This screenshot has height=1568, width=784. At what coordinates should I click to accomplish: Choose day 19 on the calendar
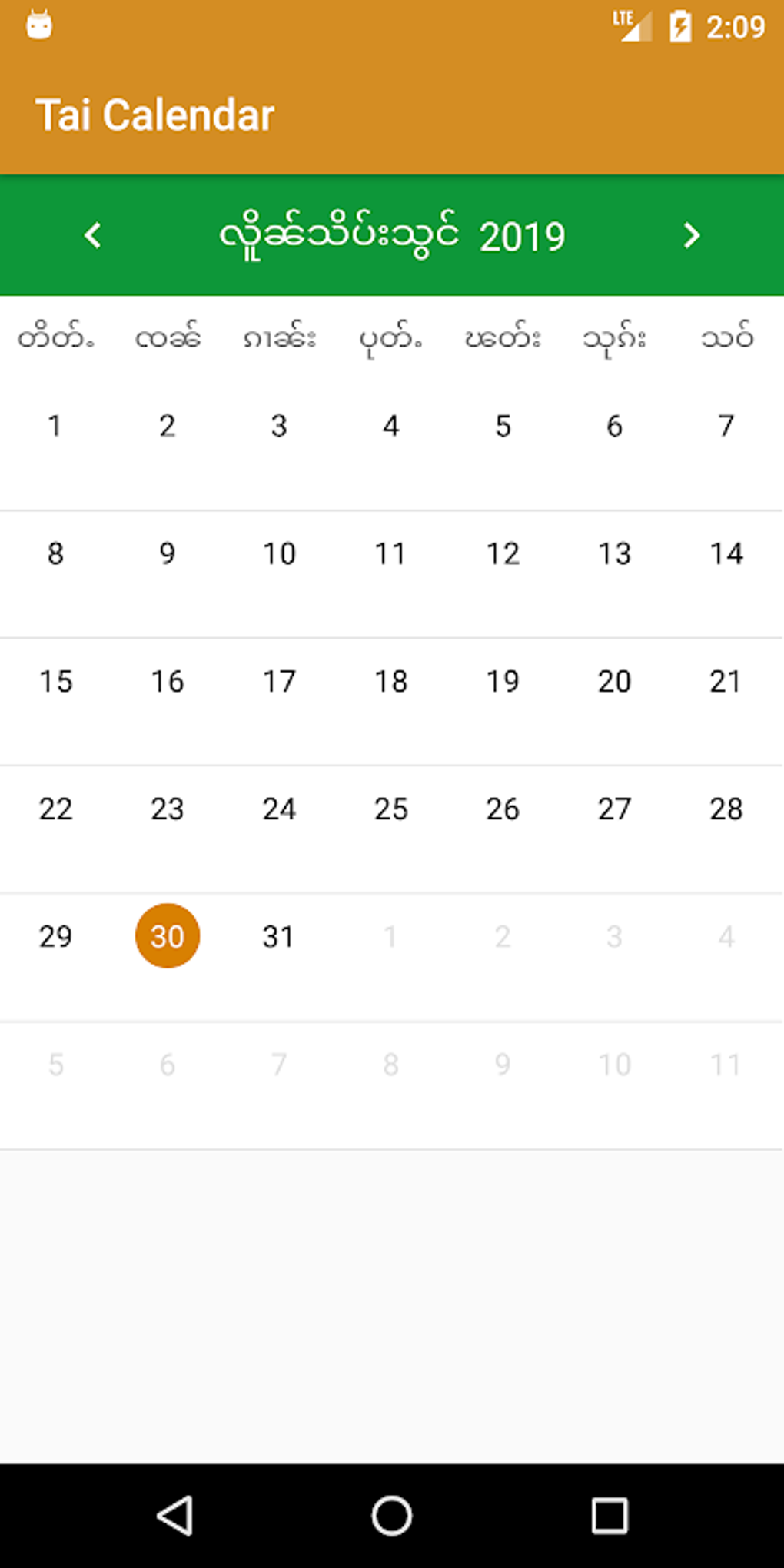[503, 681]
